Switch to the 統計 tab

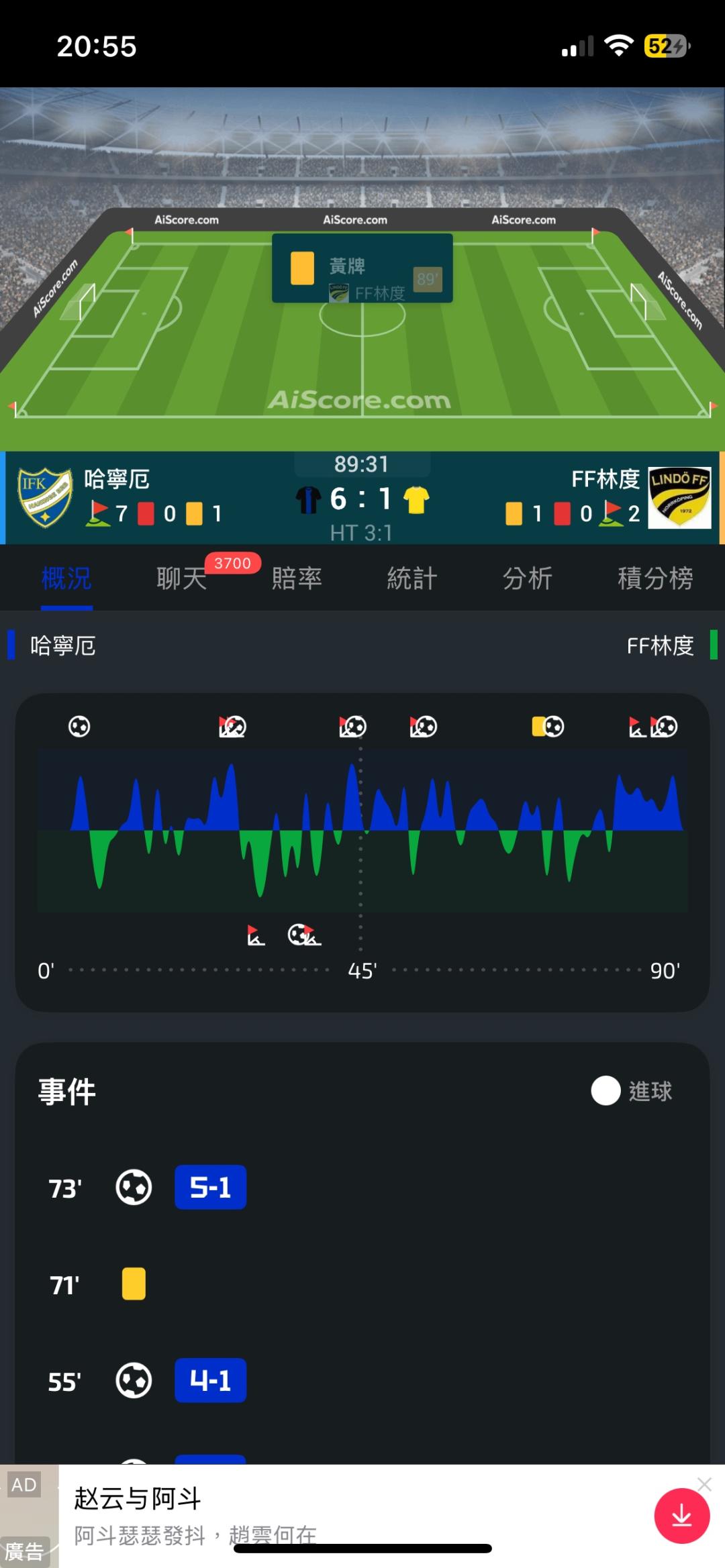pyautogui.click(x=412, y=578)
